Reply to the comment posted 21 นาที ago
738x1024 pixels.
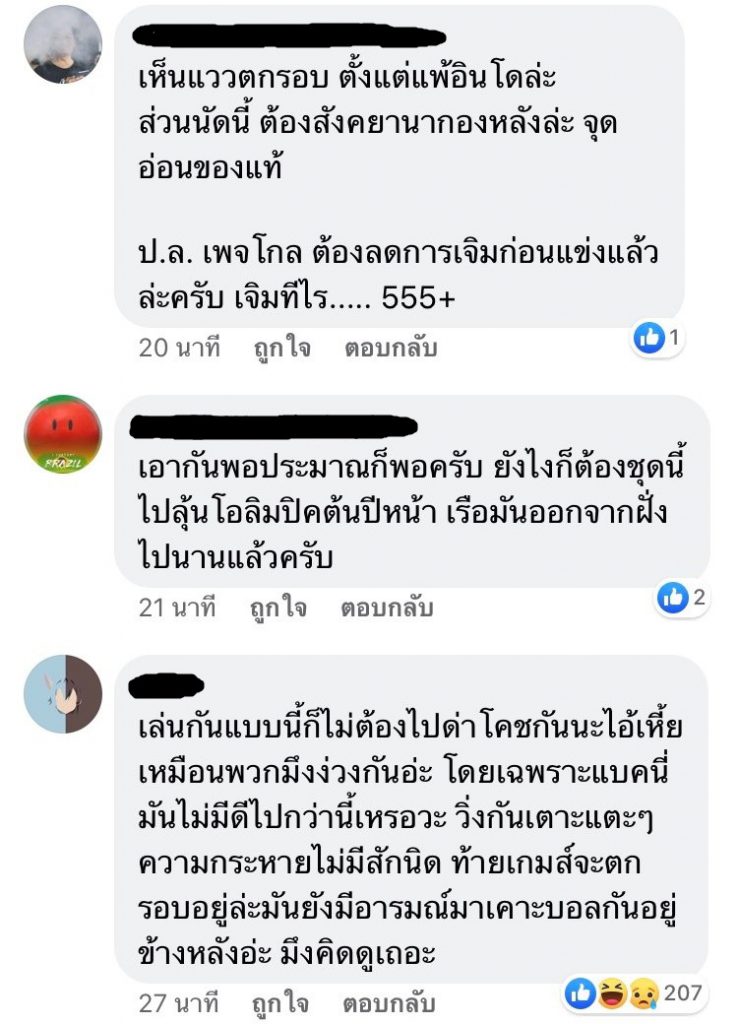387,606
